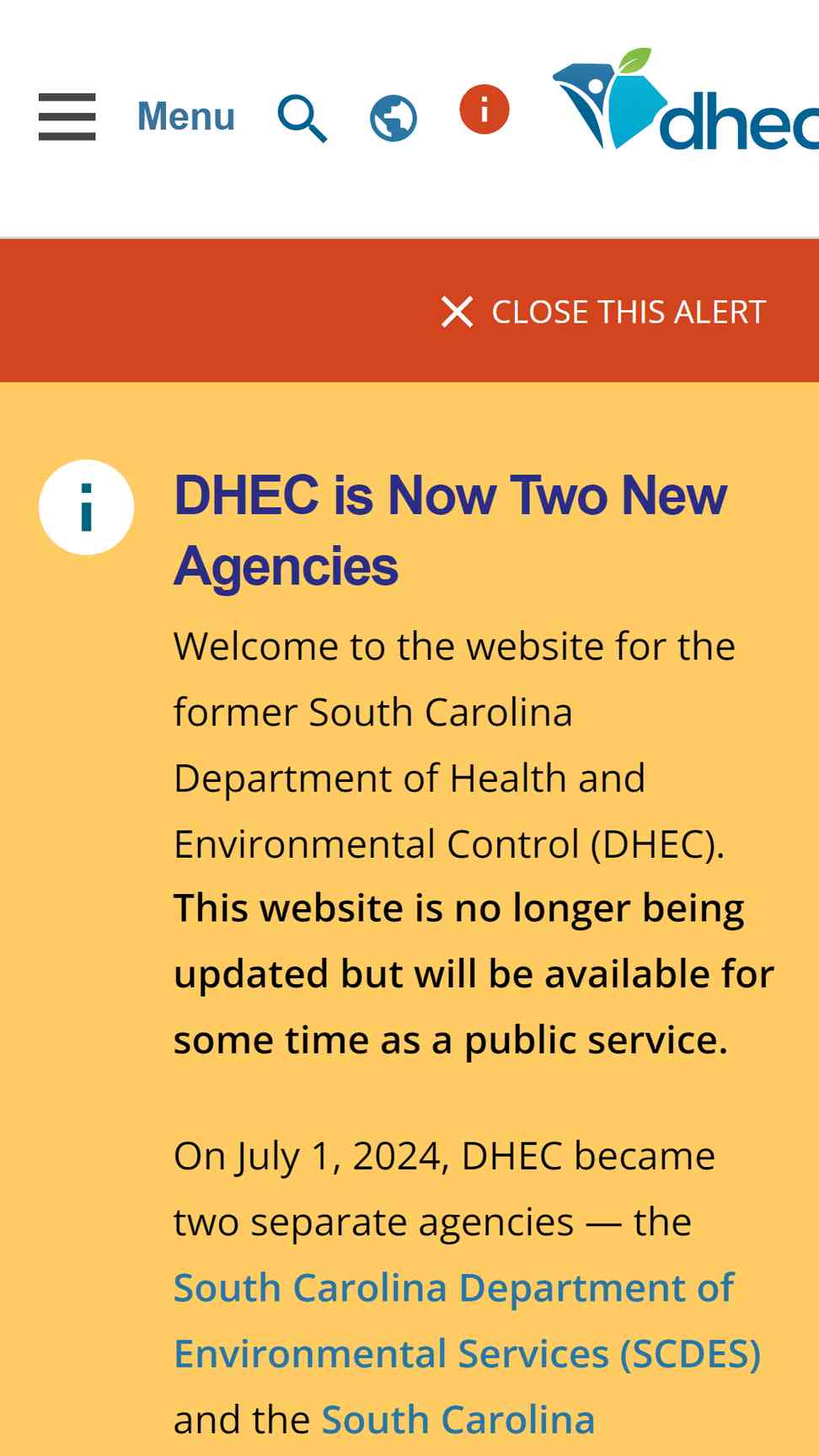Open the DHEC logo homepage link

685,100
